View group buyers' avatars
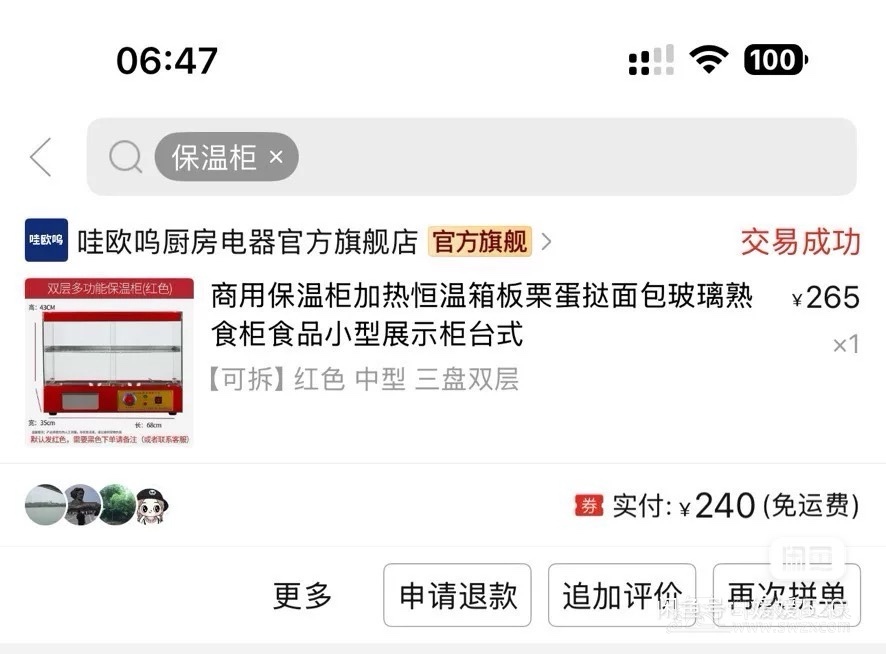Image resolution: width=886 pixels, height=654 pixels. pos(97,505)
